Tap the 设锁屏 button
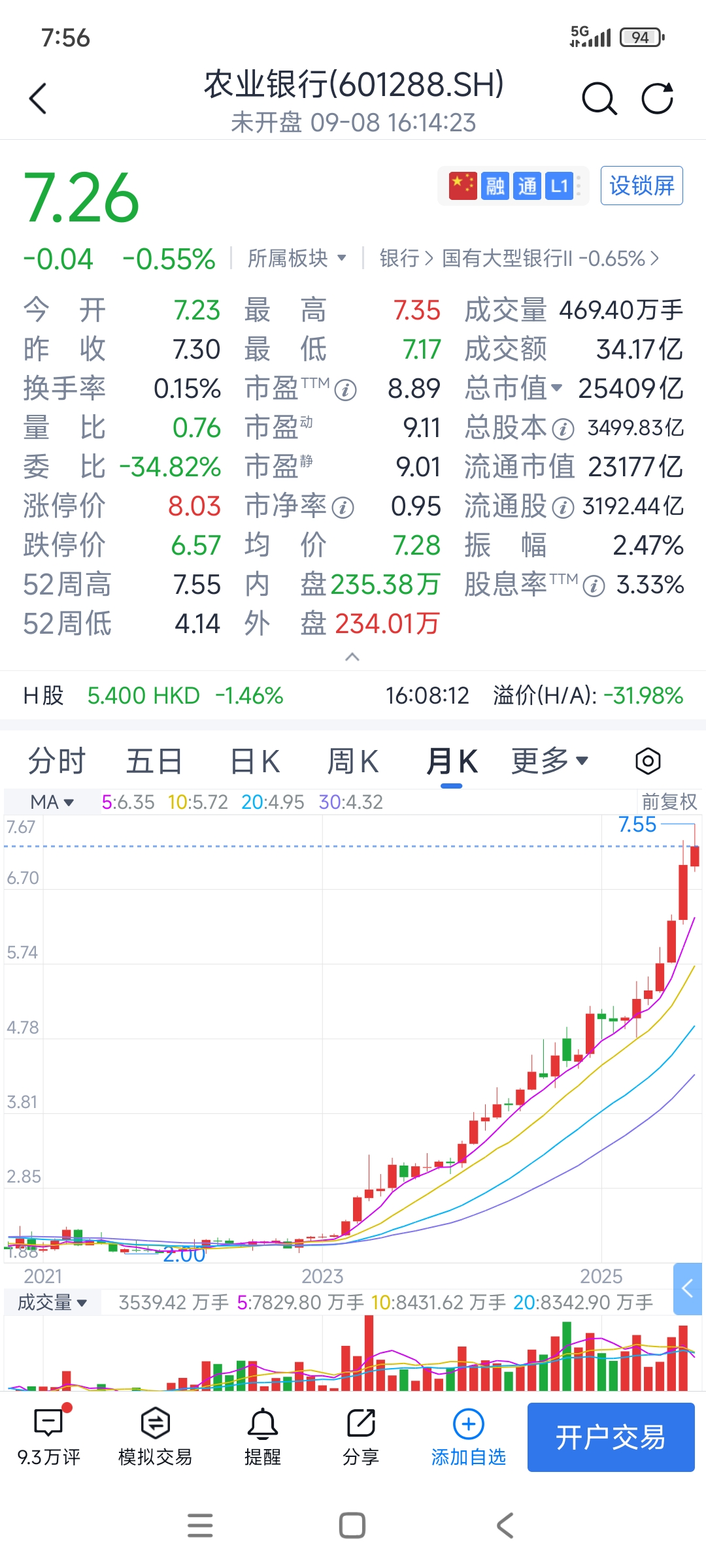Viewport: 706px width, 1568px height. [x=641, y=186]
